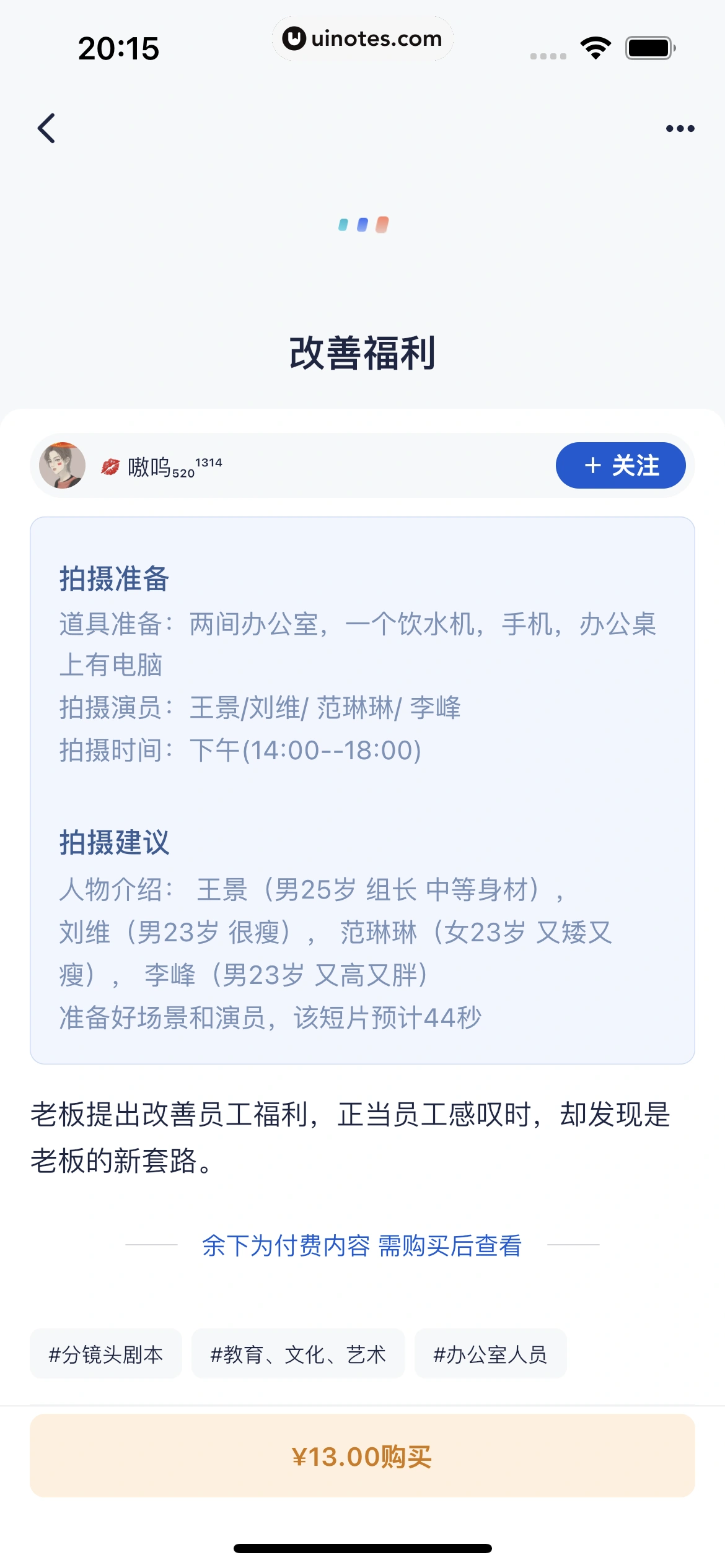Screen dimensions: 725x1568
Task: Open the #教育、文化、艺术 tag
Action: click(298, 1355)
